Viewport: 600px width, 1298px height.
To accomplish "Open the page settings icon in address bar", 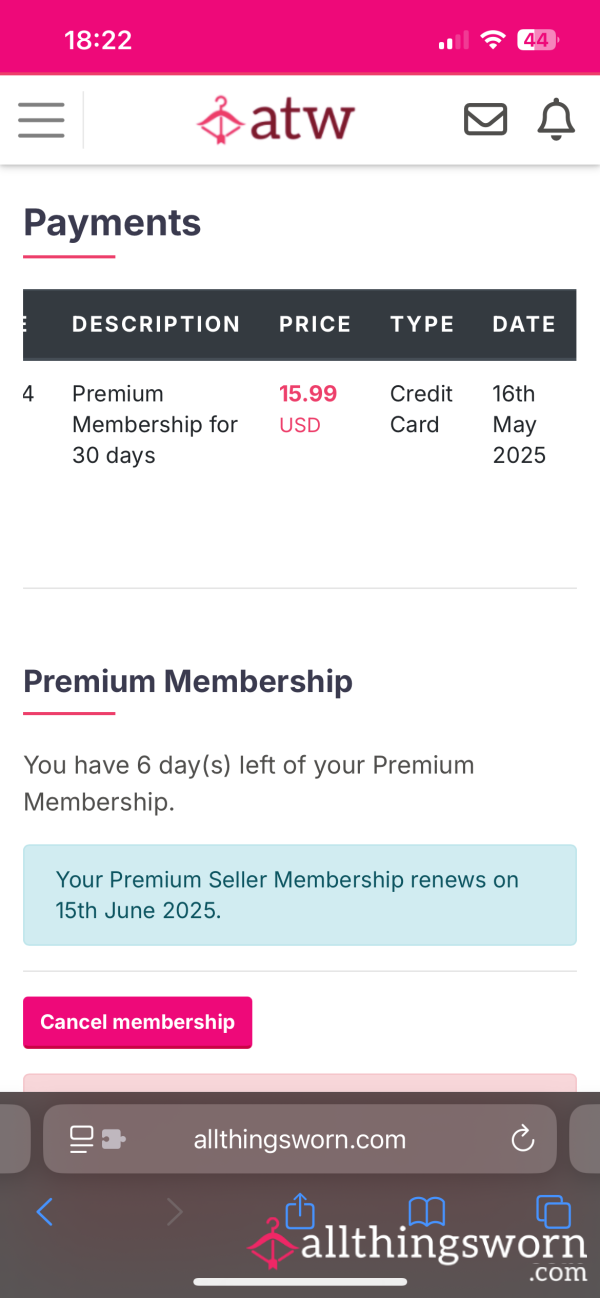I will point(97,1139).
